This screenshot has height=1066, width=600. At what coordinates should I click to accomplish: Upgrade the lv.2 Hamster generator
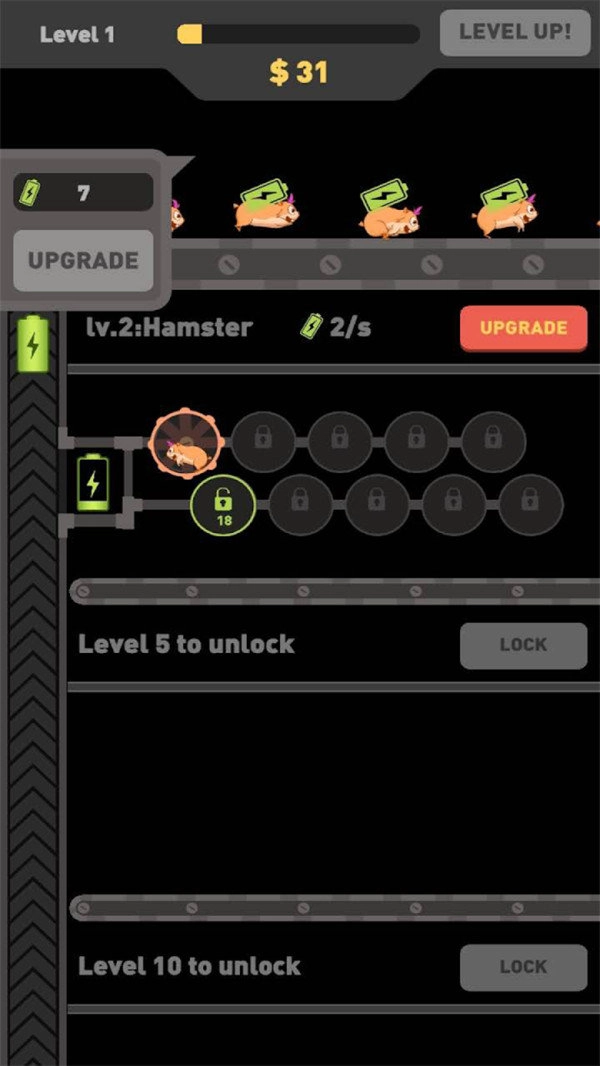click(523, 328)
